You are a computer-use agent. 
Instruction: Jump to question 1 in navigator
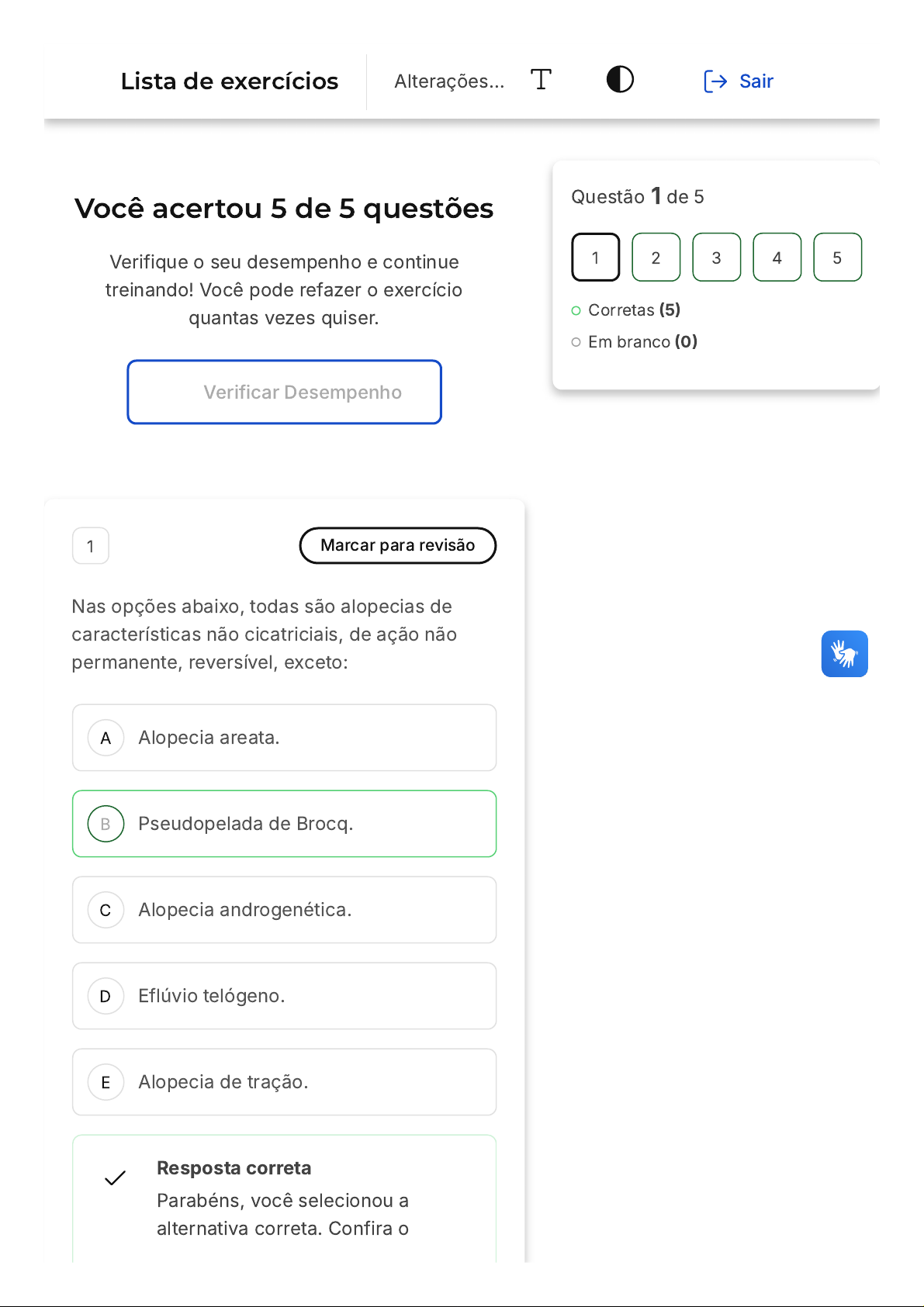595,258
